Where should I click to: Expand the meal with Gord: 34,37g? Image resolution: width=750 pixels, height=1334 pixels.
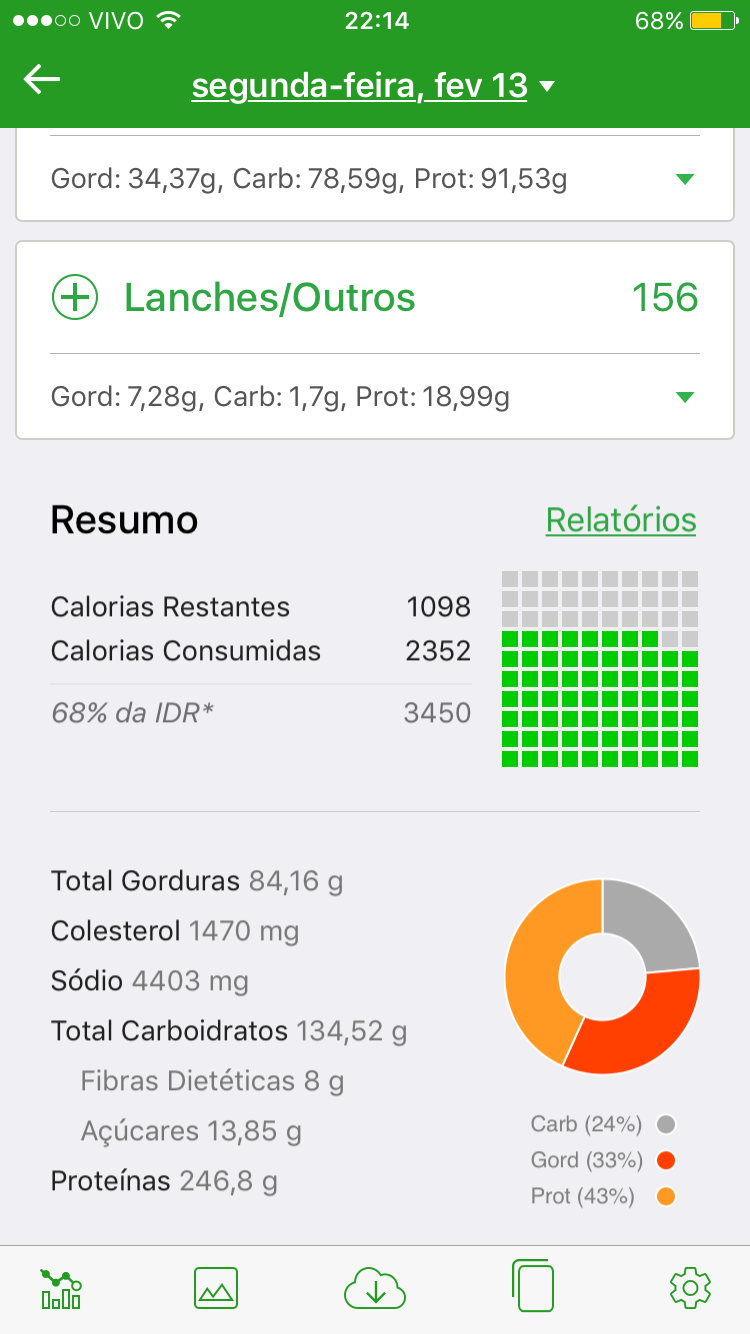click(x=684, y=179)
